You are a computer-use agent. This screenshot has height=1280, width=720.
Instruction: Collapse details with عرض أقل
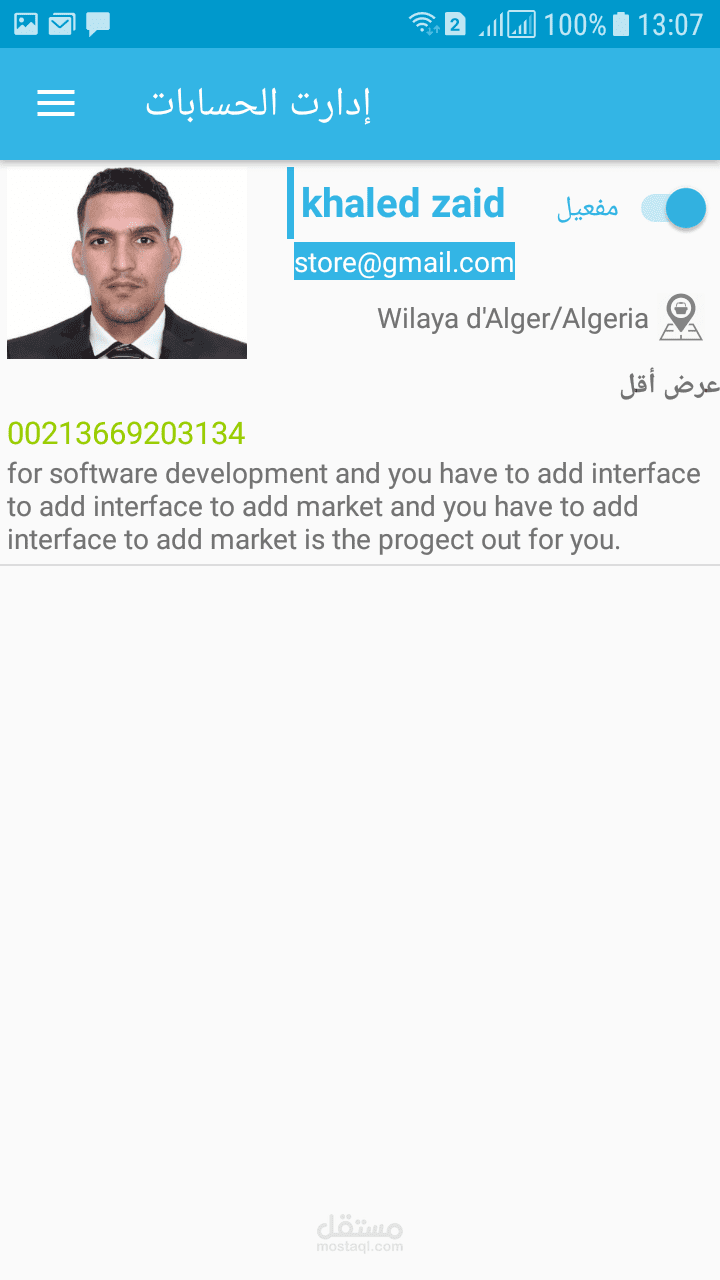(x=668, y=386)
